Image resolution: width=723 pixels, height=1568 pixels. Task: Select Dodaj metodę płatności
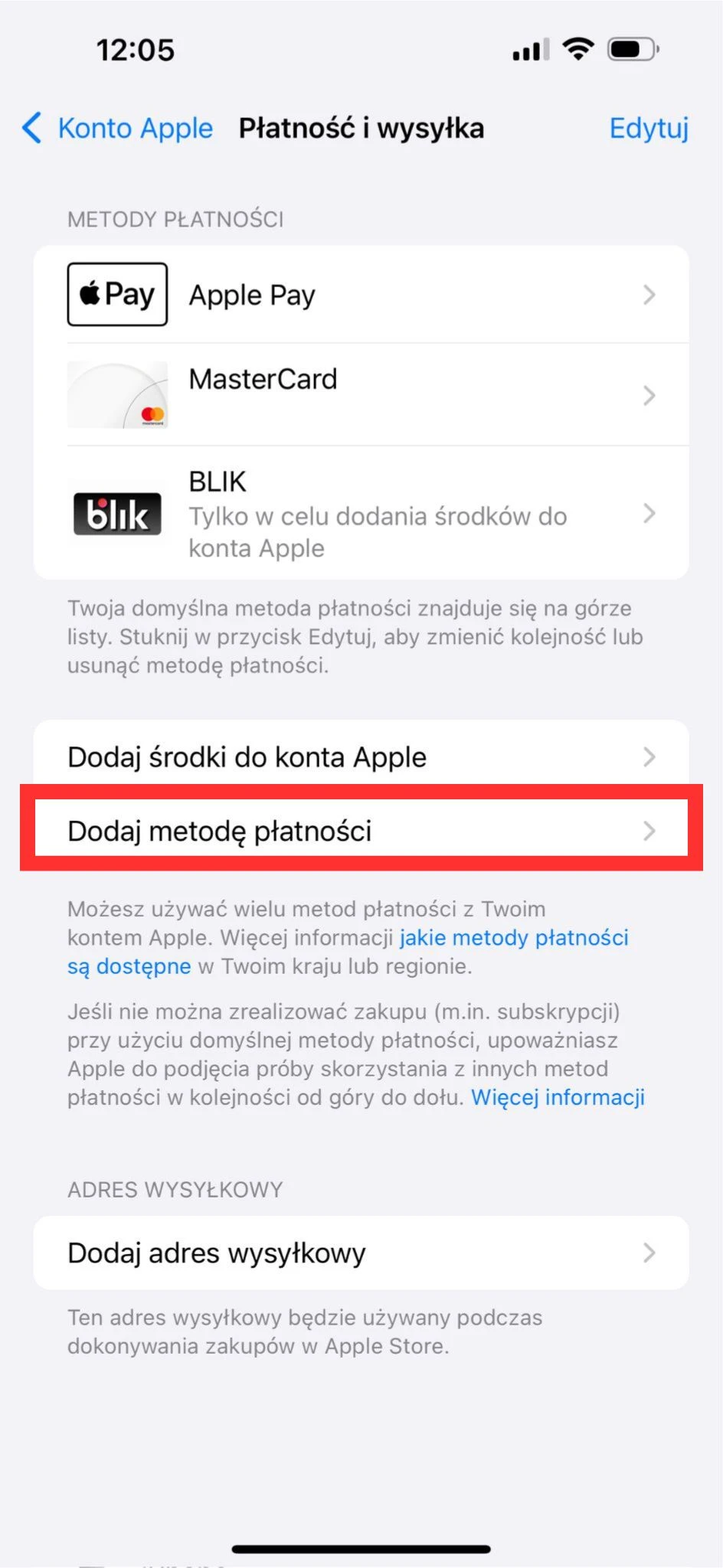click(x=360, y=831)
